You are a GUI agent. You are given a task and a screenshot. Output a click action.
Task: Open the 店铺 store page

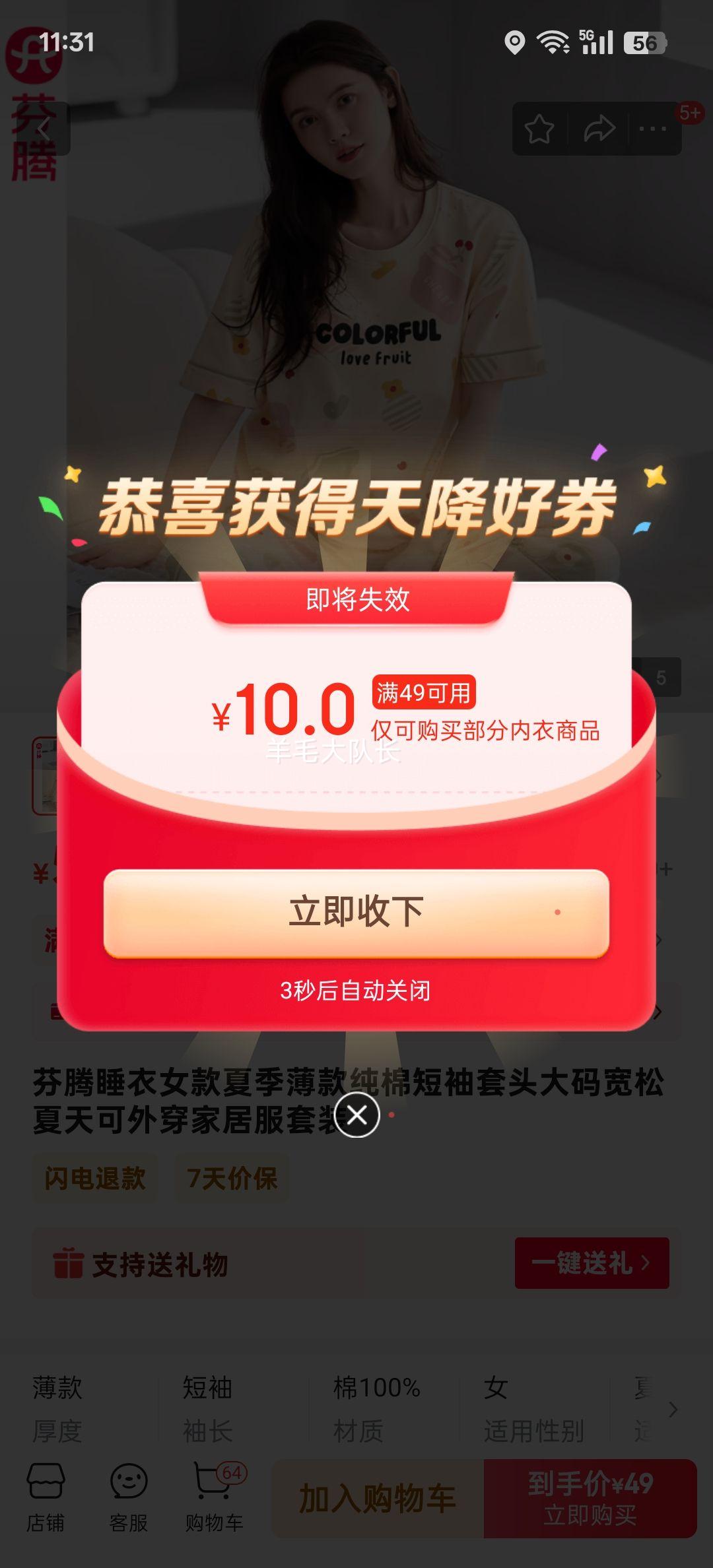(x=46, y=1497)
